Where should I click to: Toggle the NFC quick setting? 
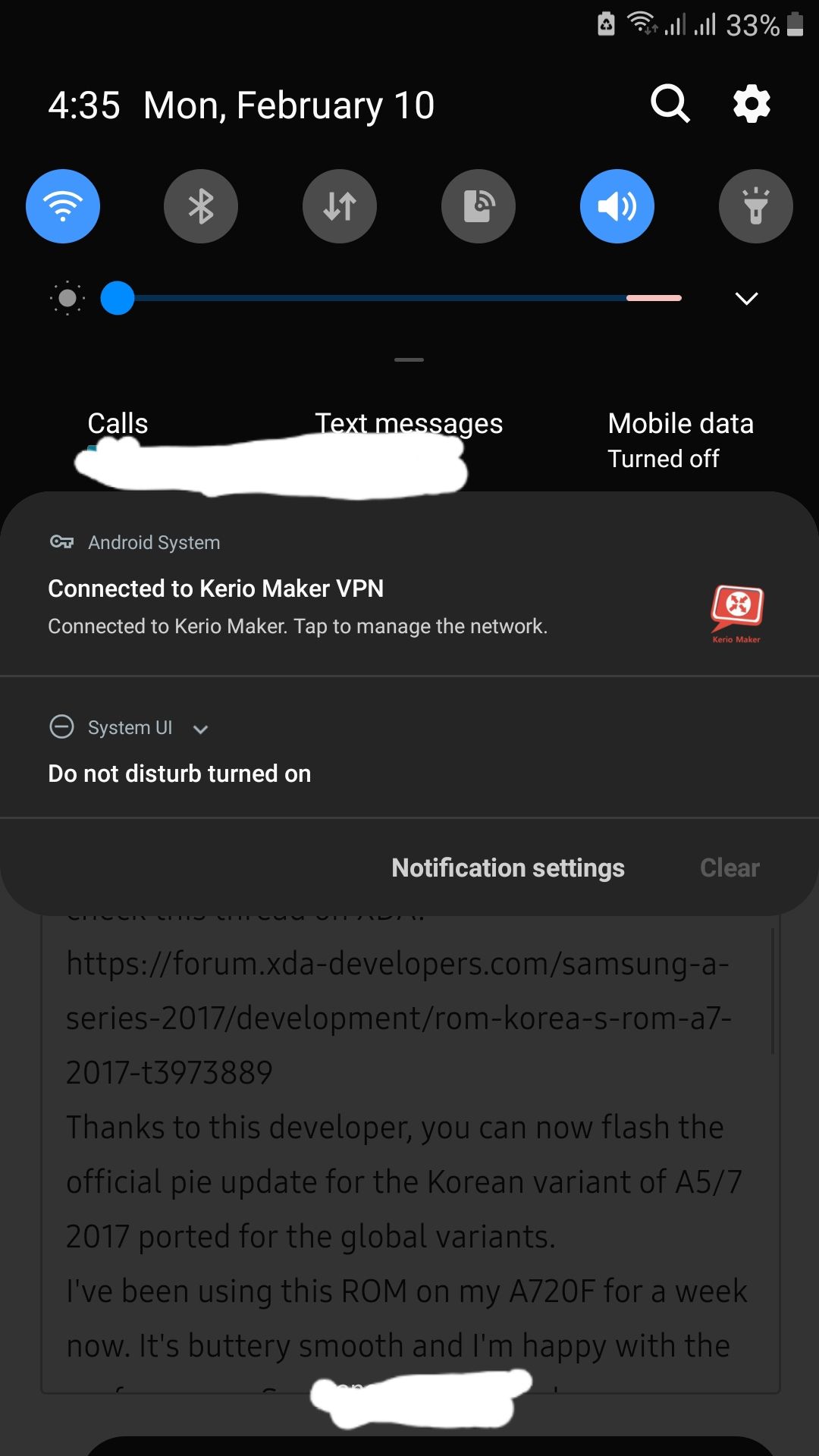point(479,206)
